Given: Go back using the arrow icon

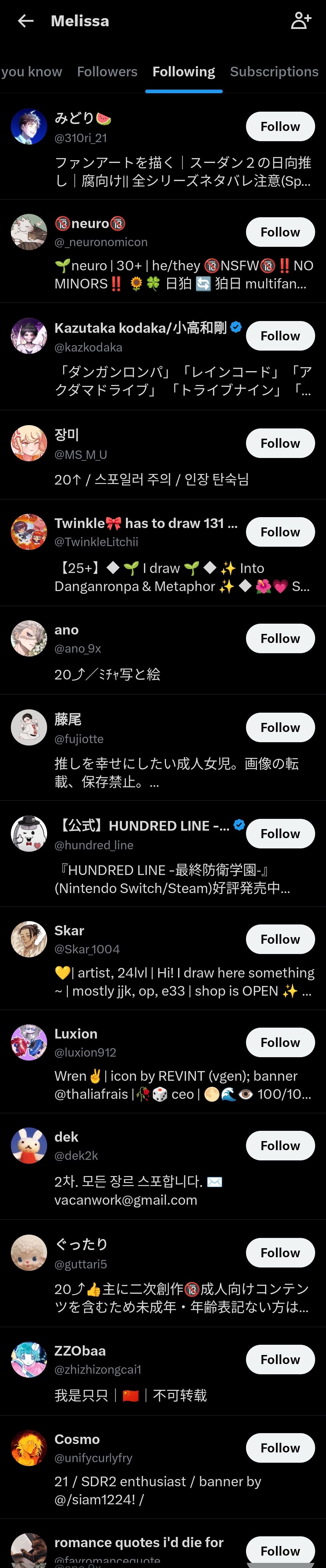Looking at the screenshot, I should click(26, 21).
